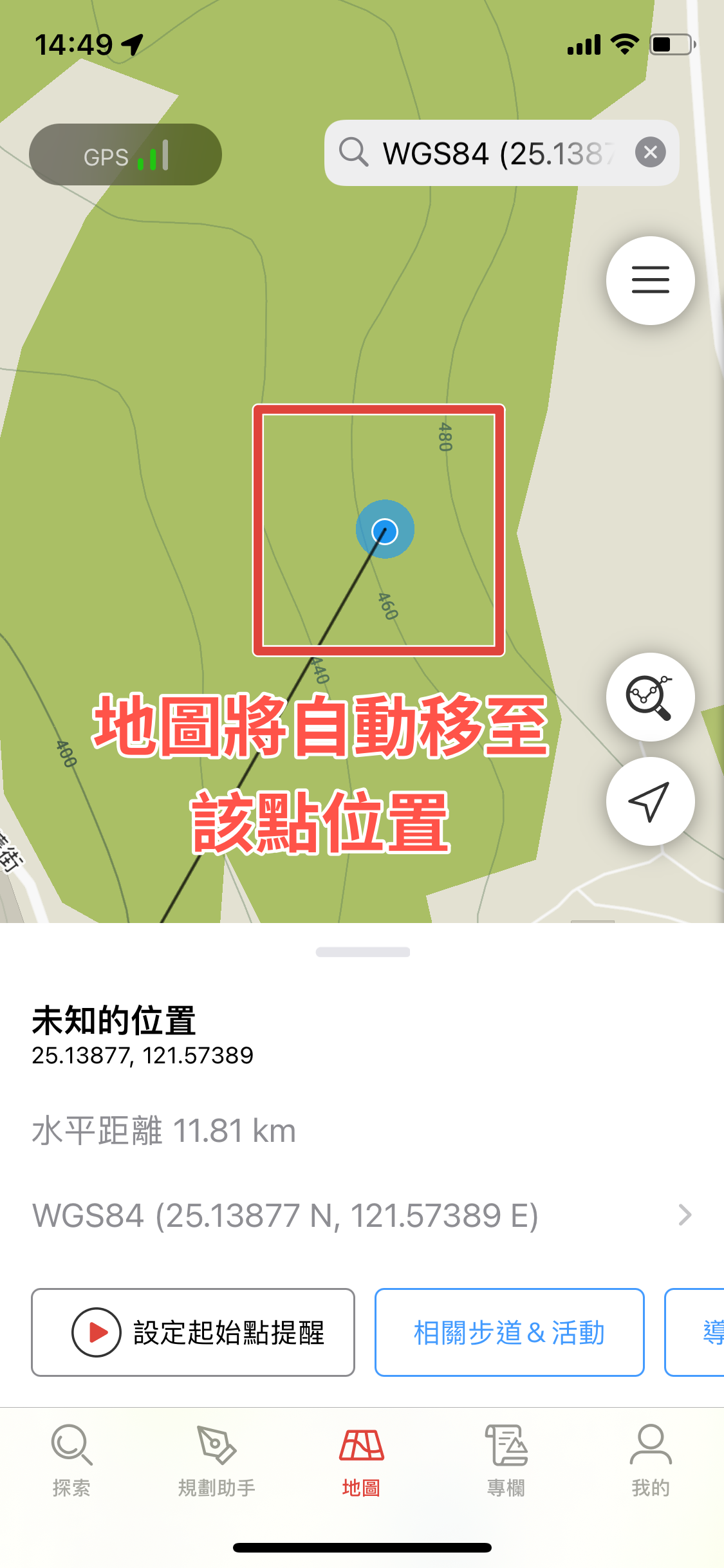
Task: Tap the blue location marker on map
Action: 385,530
